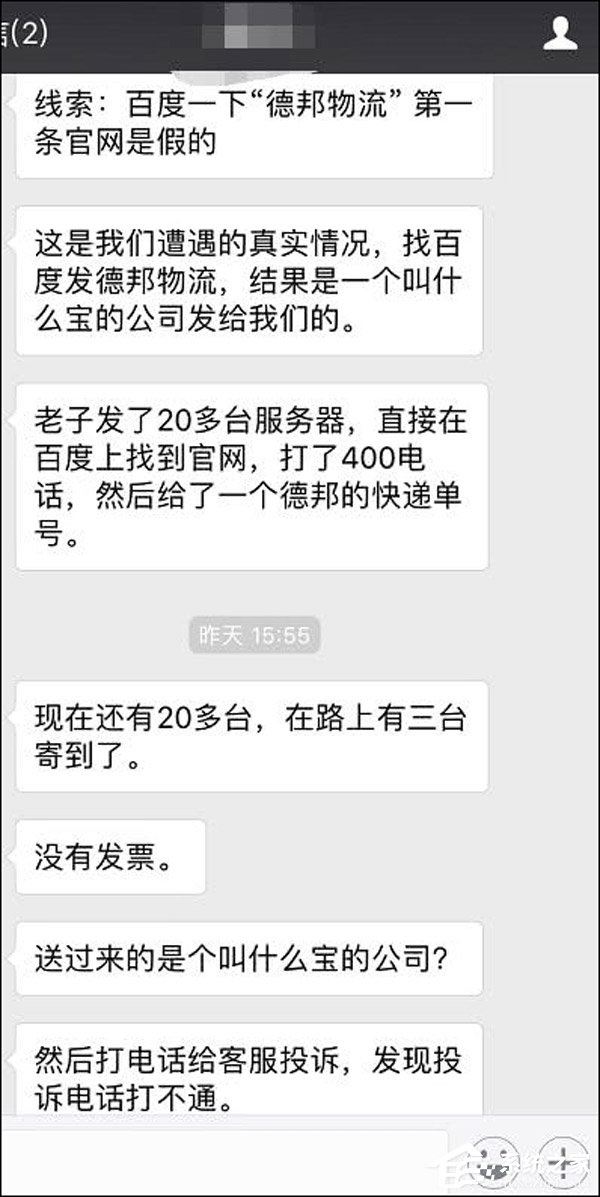Go back to the WeChat chat list
The height and width of the screenshot is (1197, 600).
24,34
